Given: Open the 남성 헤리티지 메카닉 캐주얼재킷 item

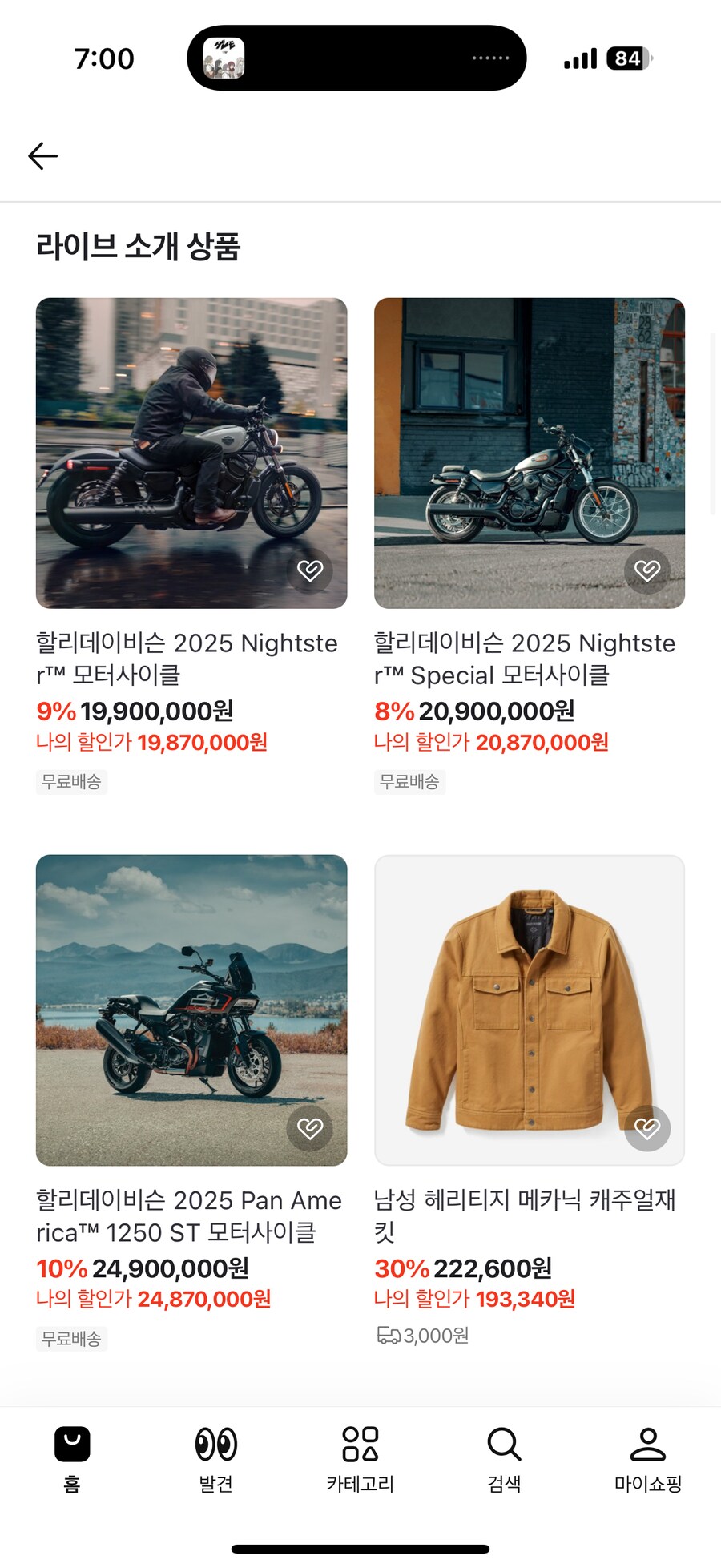Looking at the screenshot, I should pyautogui.click(x=529, y=1010).
